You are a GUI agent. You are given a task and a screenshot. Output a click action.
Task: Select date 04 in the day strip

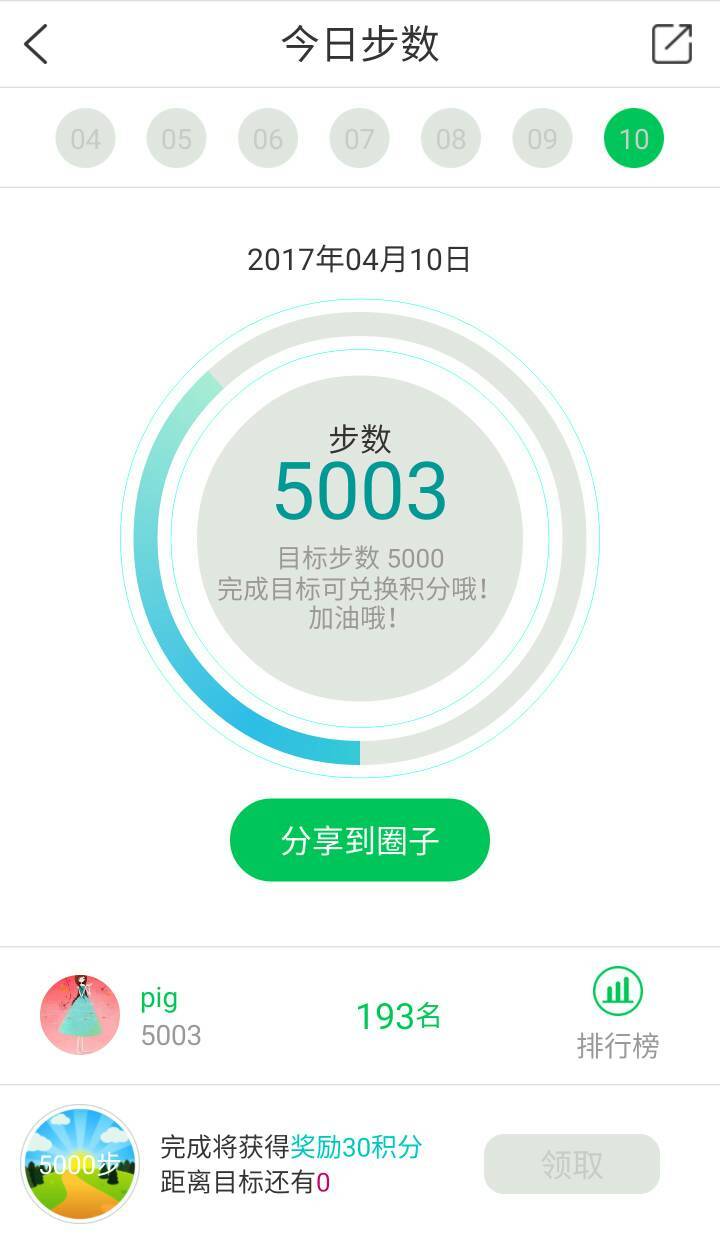(x=85, y=139)
